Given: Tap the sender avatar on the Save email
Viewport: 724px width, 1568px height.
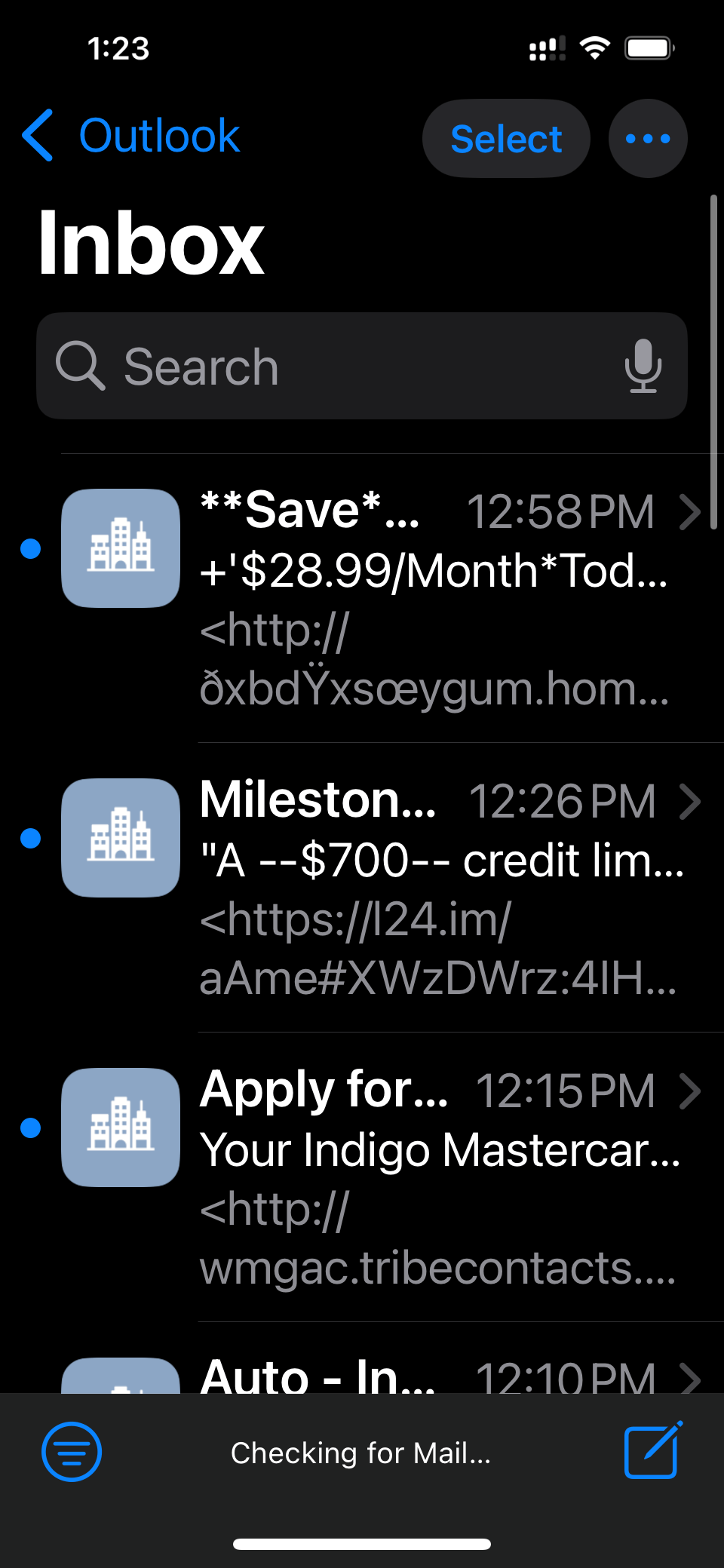Looking at the screenshot, I should [x=121, y=548].
